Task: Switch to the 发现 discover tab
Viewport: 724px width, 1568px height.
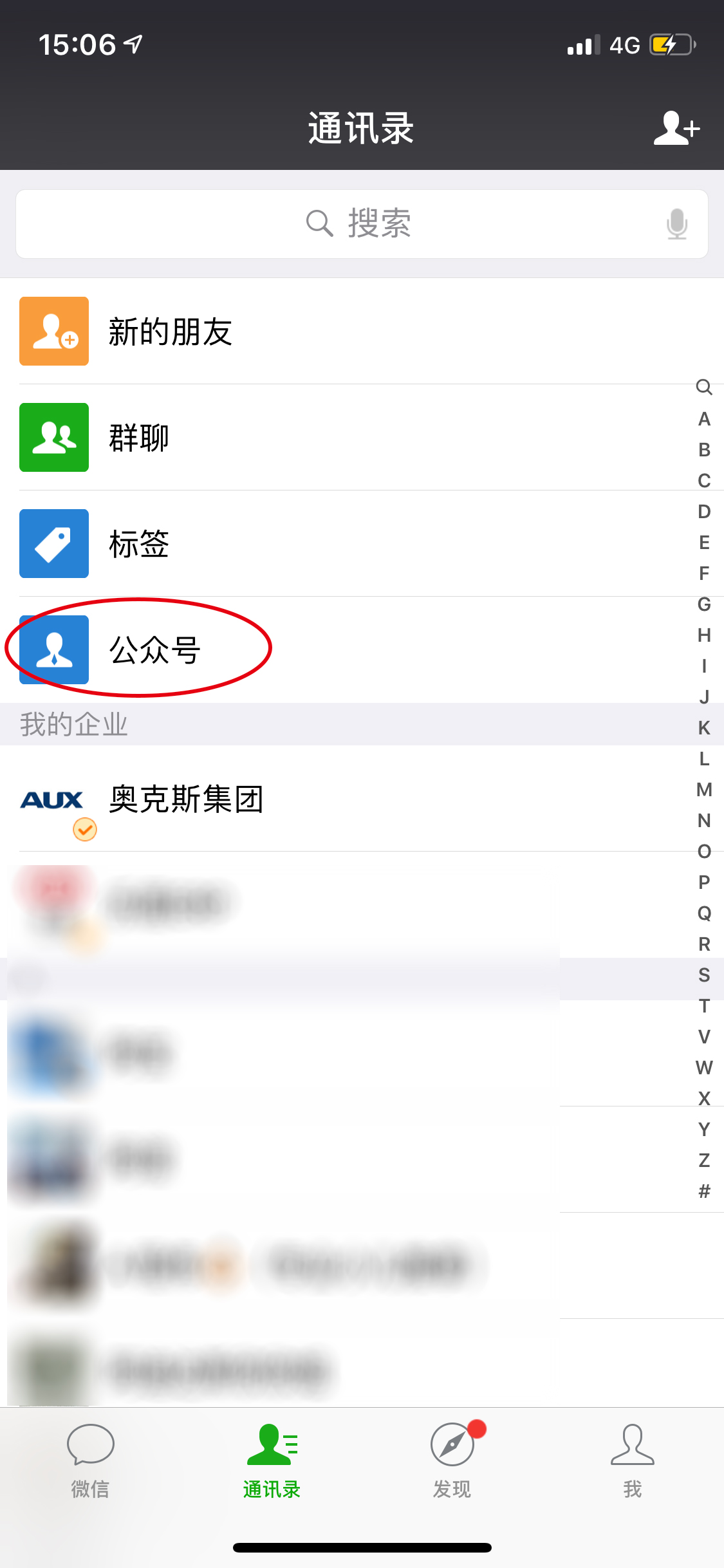Action: tap(452, 1461)
